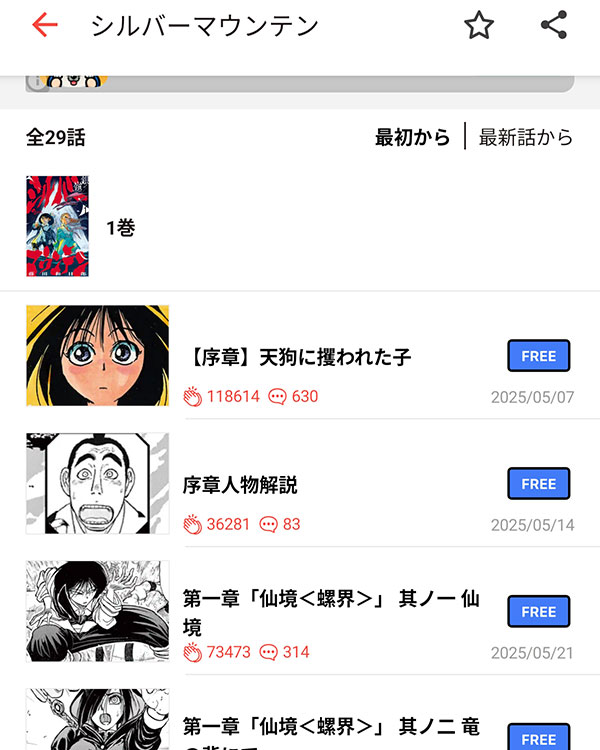Tap FREE button for 其ノ一 仙境
This screenshot has width=600, height=750.
(x=538, y=612)
